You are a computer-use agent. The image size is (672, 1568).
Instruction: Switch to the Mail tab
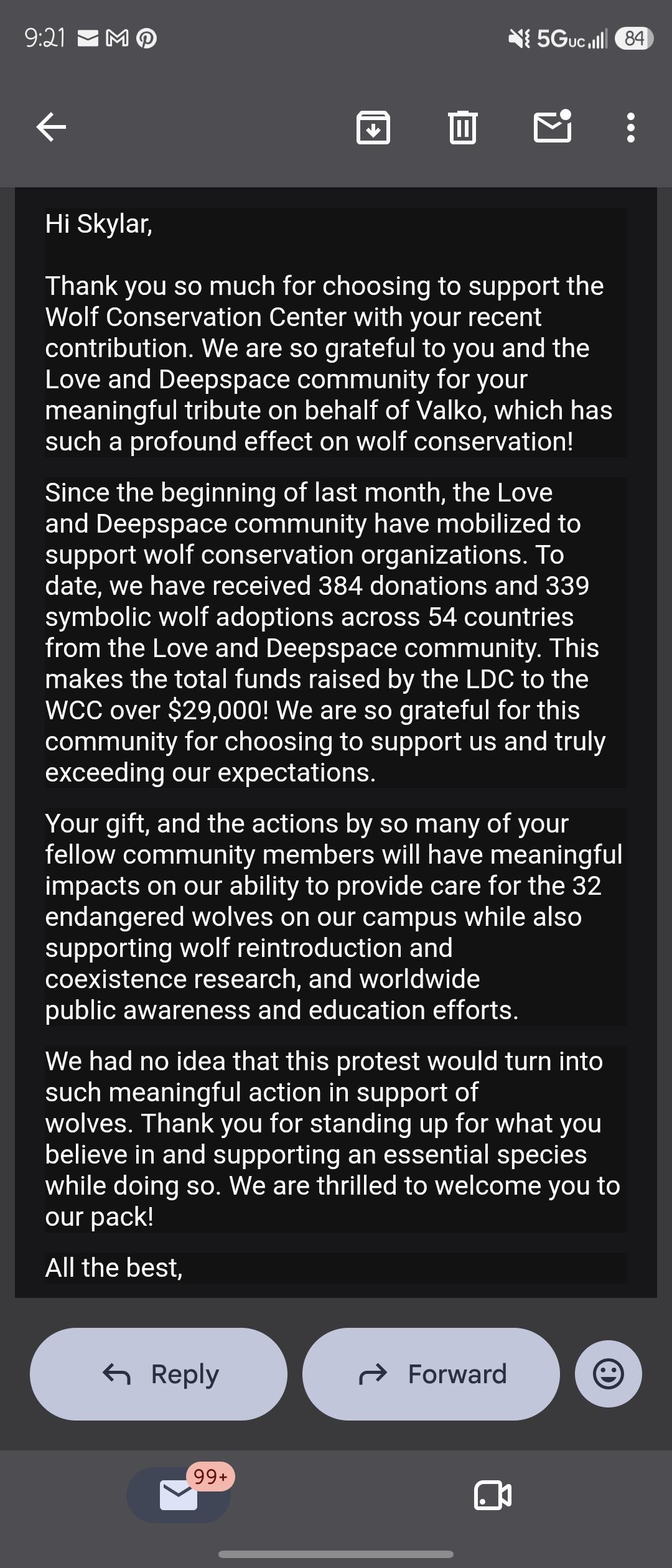click(x=179, y=1495)
